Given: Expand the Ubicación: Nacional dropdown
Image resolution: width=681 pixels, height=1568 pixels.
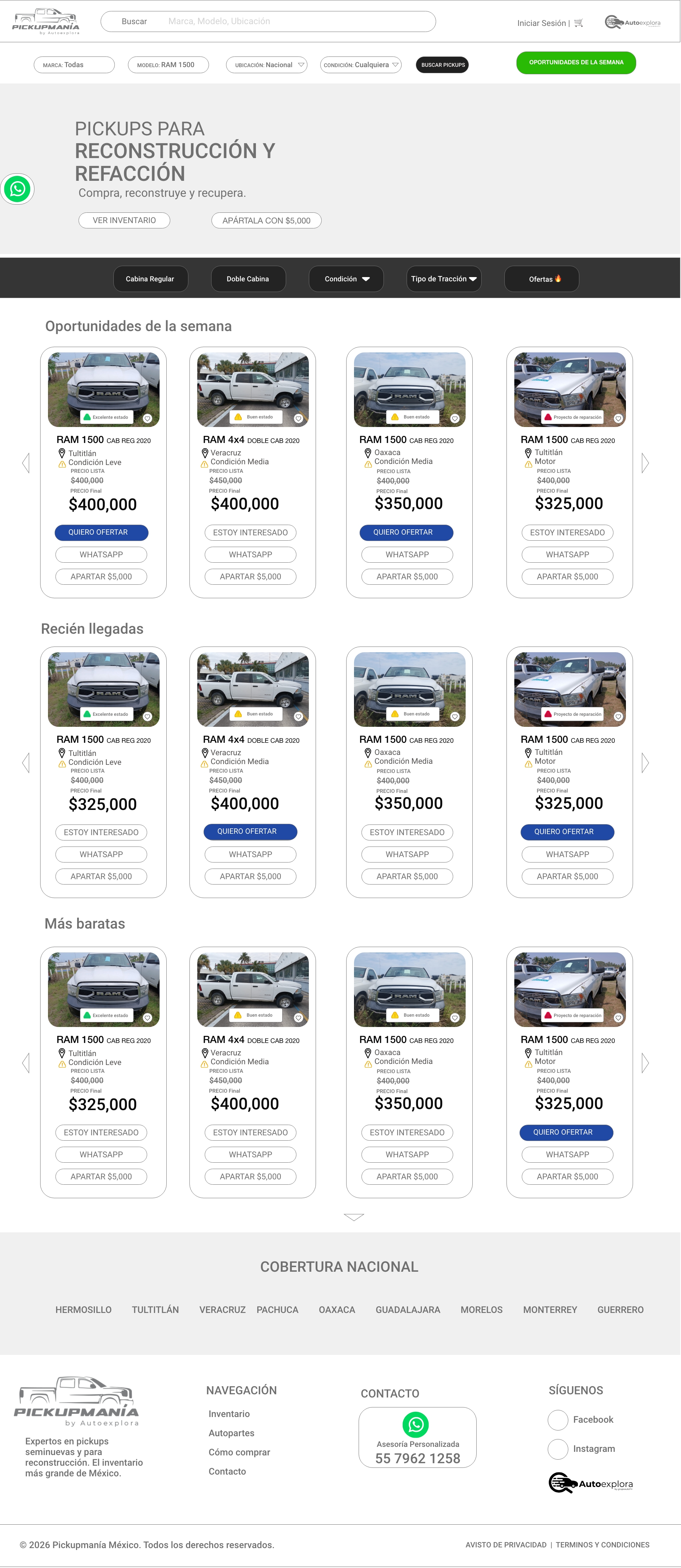Looking at the screenshot, I should point(266,65).
